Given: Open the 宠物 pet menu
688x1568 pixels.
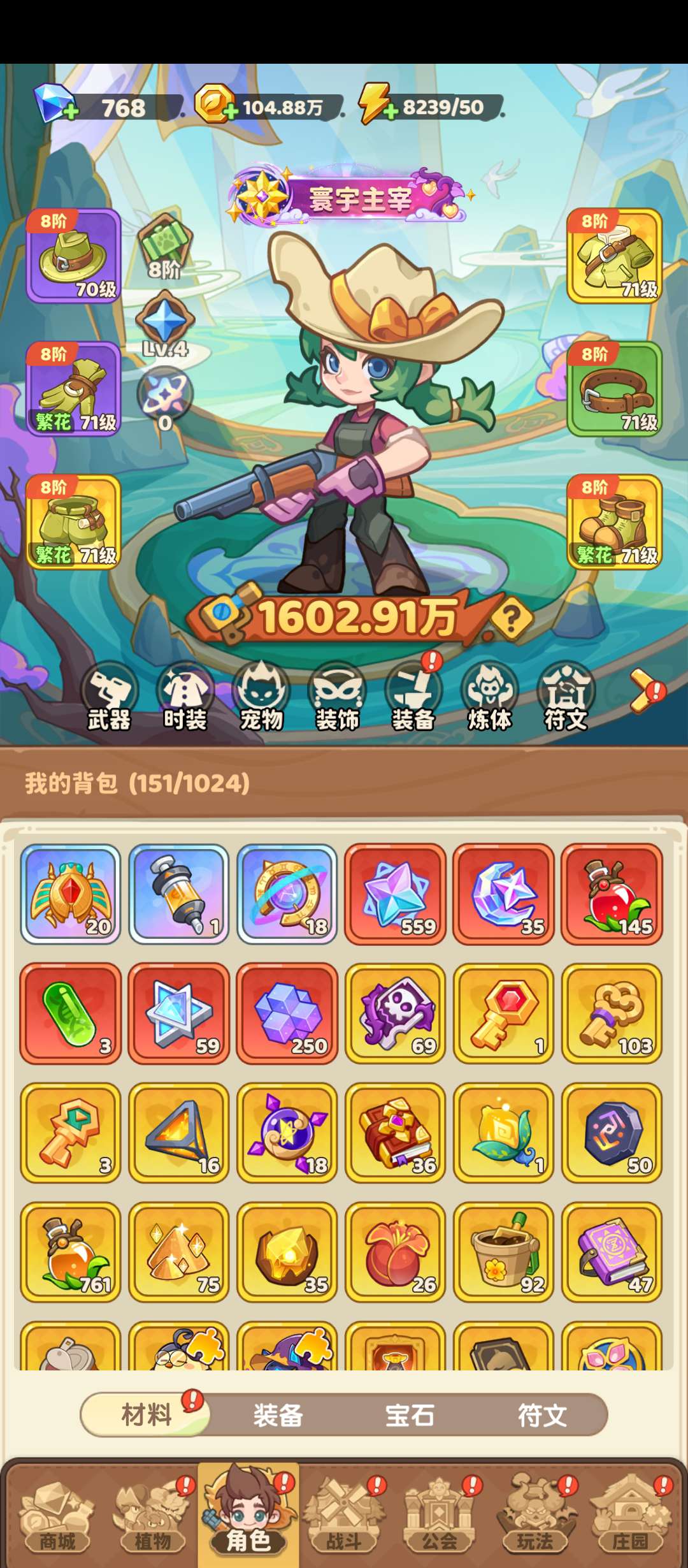Looking at the screenshot, I should (261, 698).
